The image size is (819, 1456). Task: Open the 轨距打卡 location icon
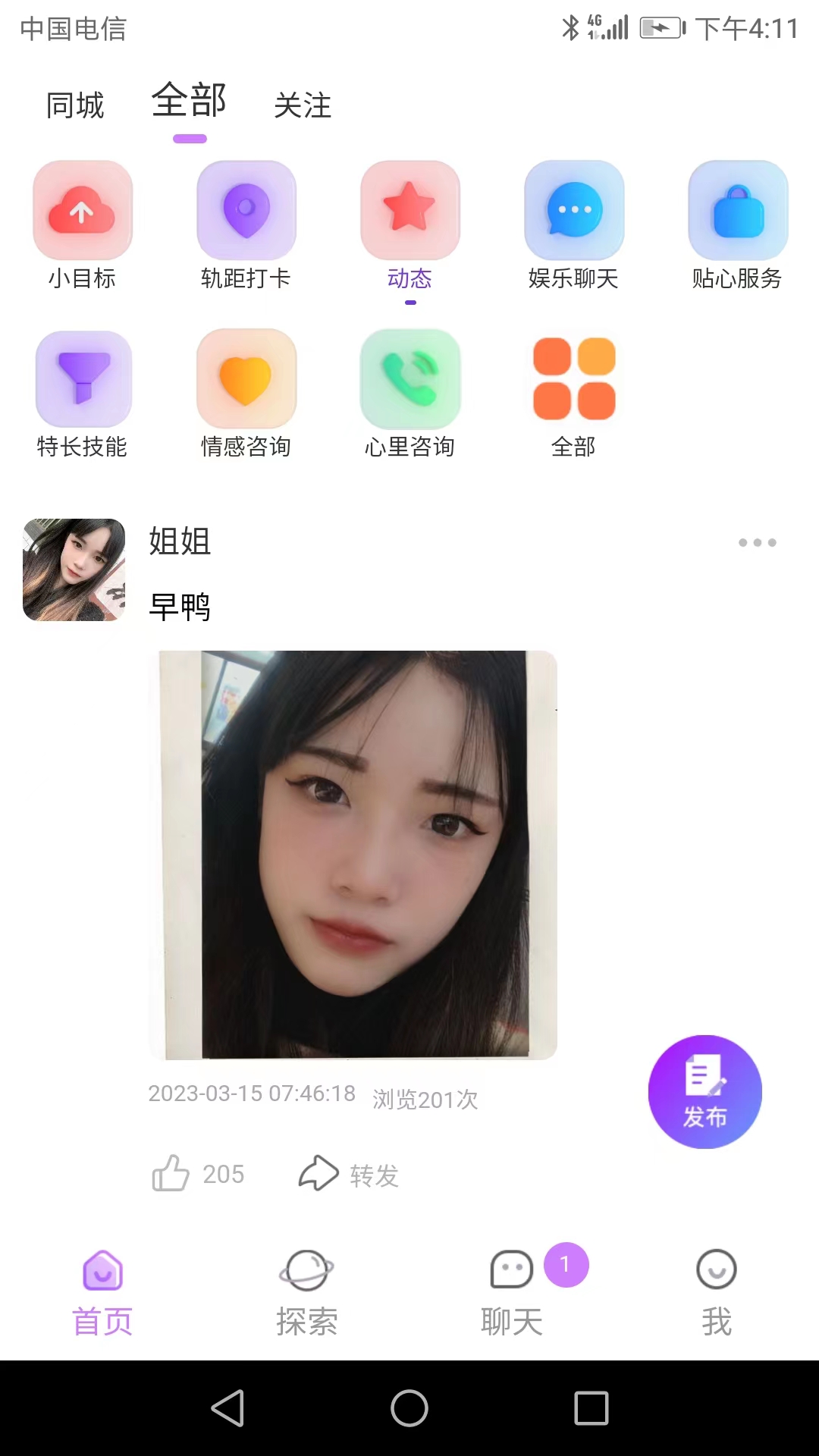click(x=246, y=210)
